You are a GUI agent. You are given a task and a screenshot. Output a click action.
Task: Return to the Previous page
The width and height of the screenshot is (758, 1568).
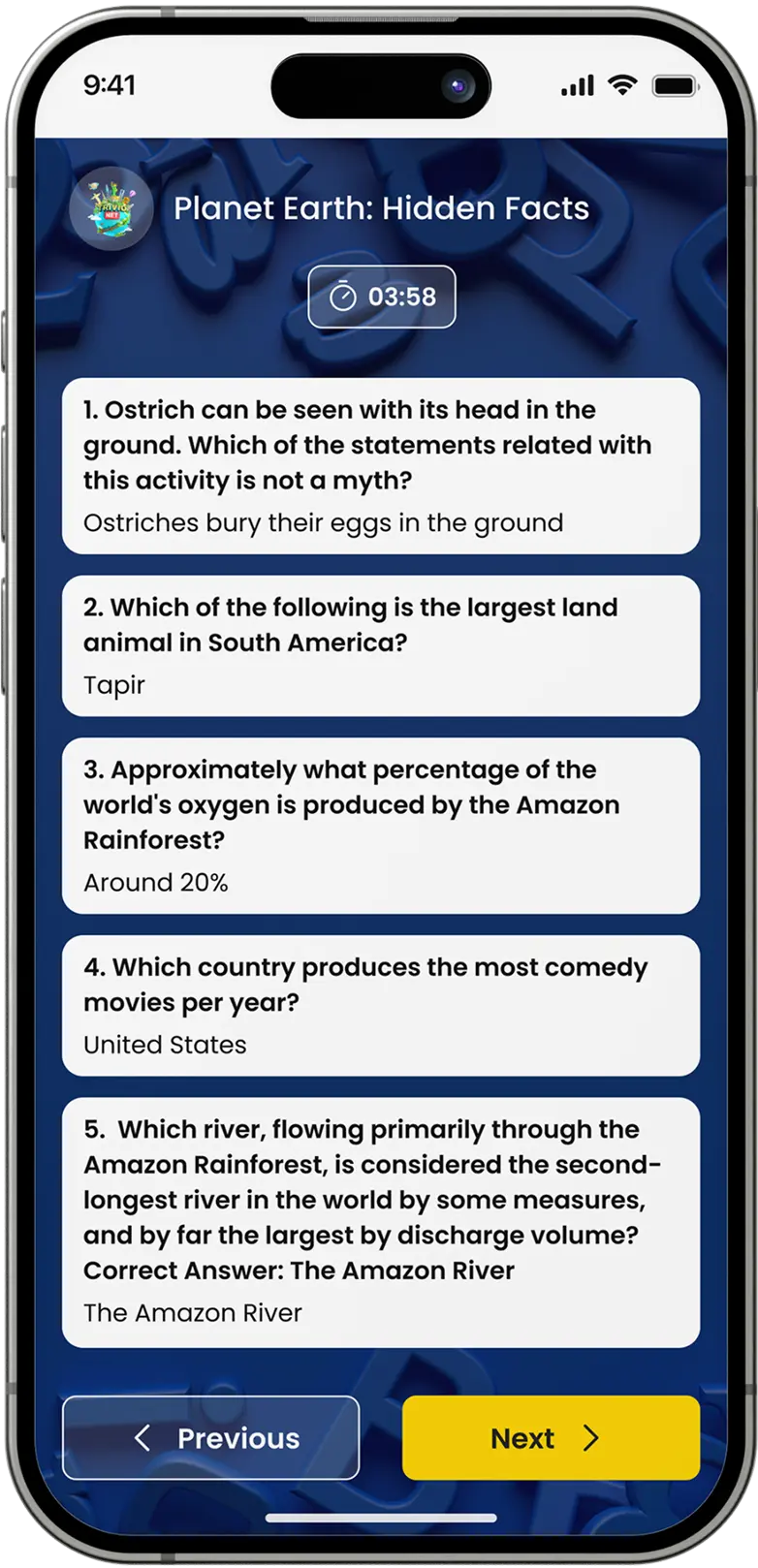pyautogui.click(x=210, y=1437)
